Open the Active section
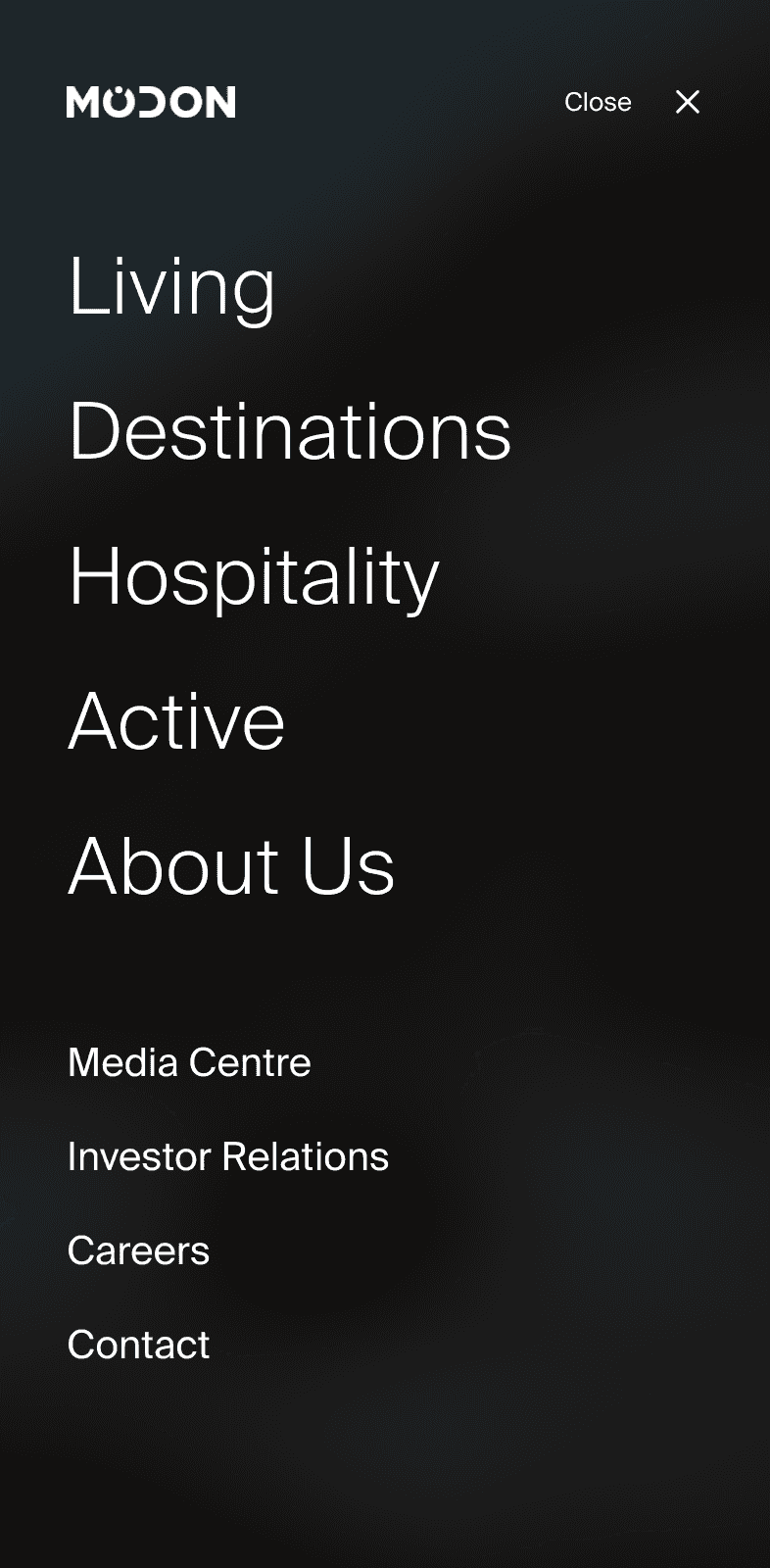Screen dimensions: 770x1568 (176, 721)
